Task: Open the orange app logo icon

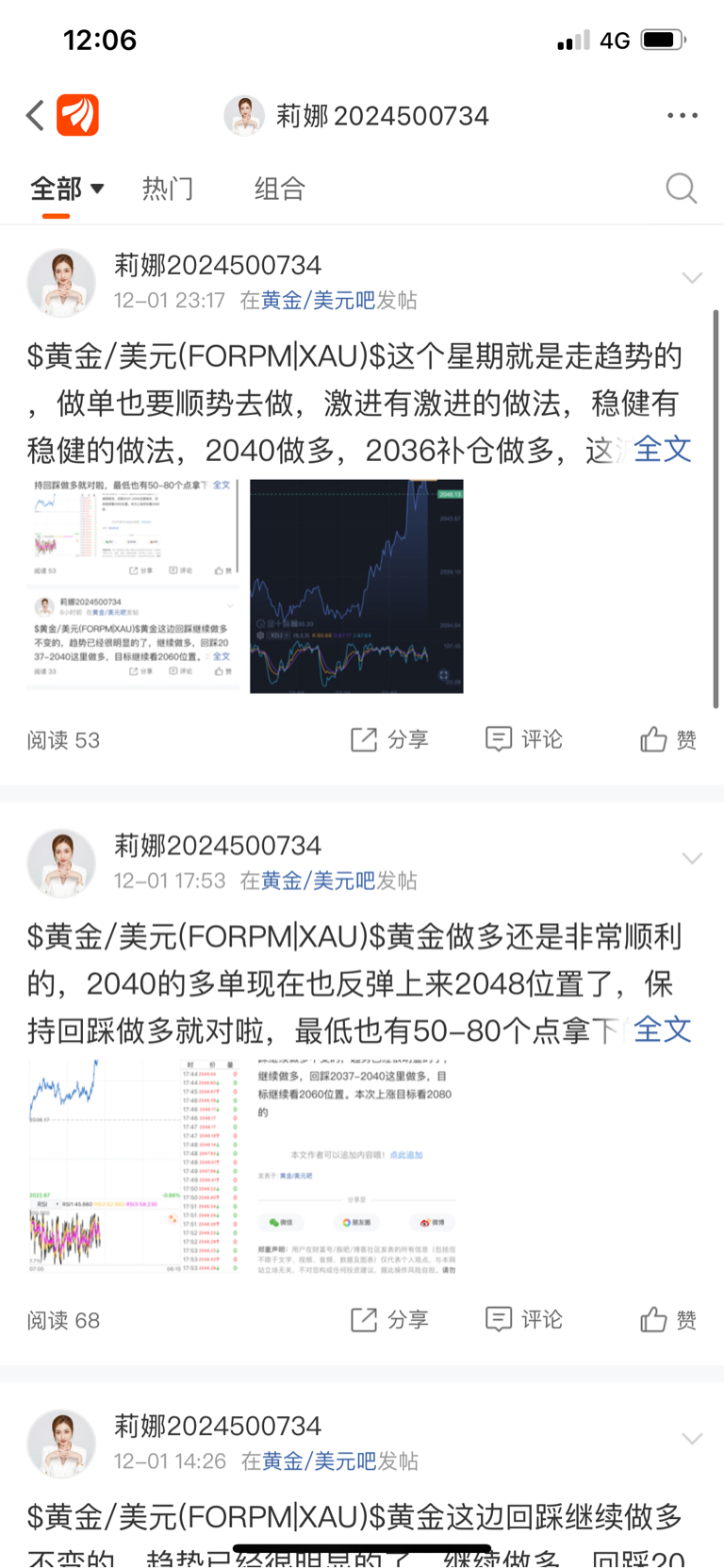Action: coord(78,116)
